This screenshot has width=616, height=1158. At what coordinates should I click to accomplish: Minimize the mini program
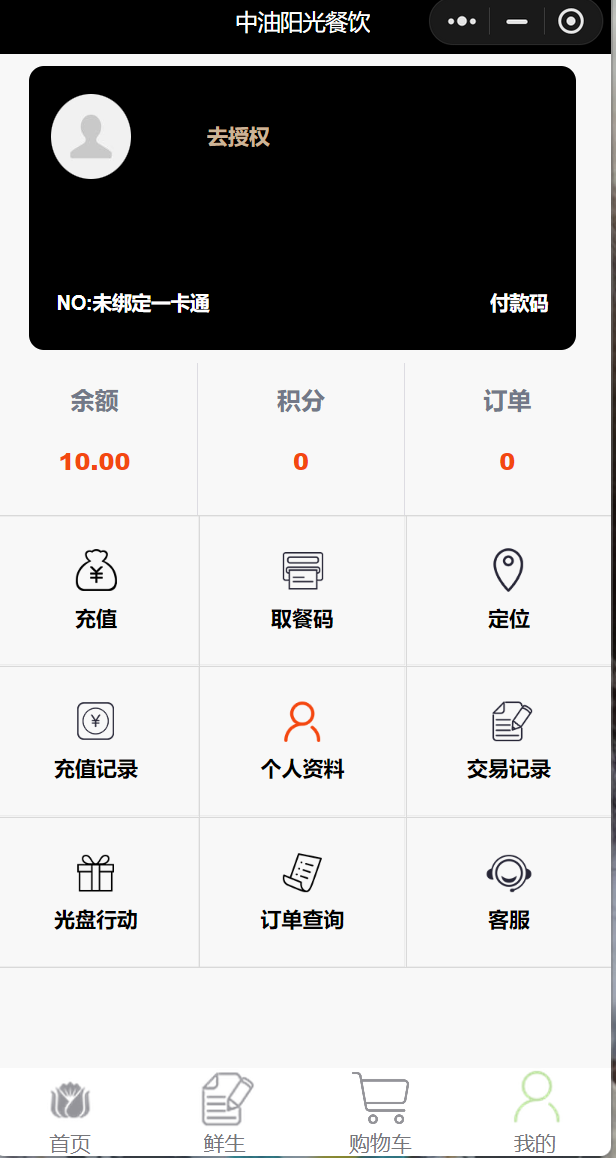click(x=517, y=22)
